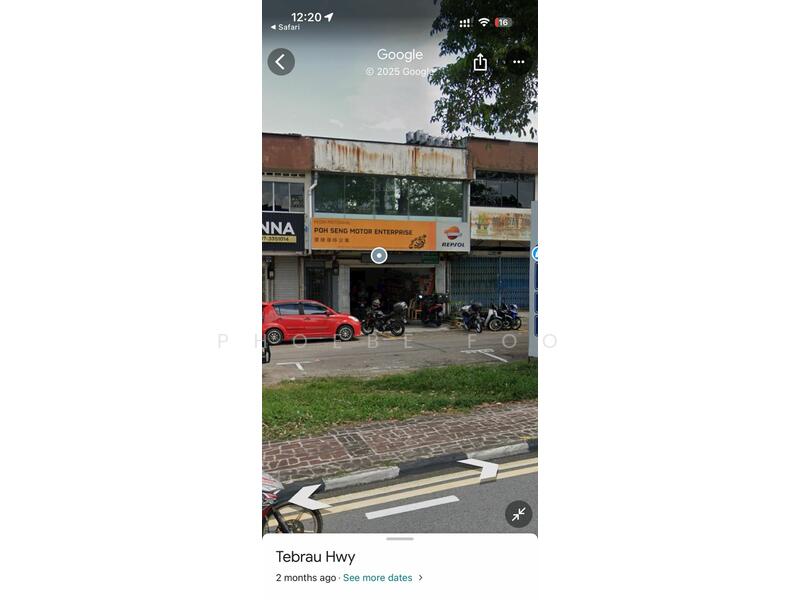Move right along the road arrow
This screenshot has width=800, height=600.
tap(480, 468)
